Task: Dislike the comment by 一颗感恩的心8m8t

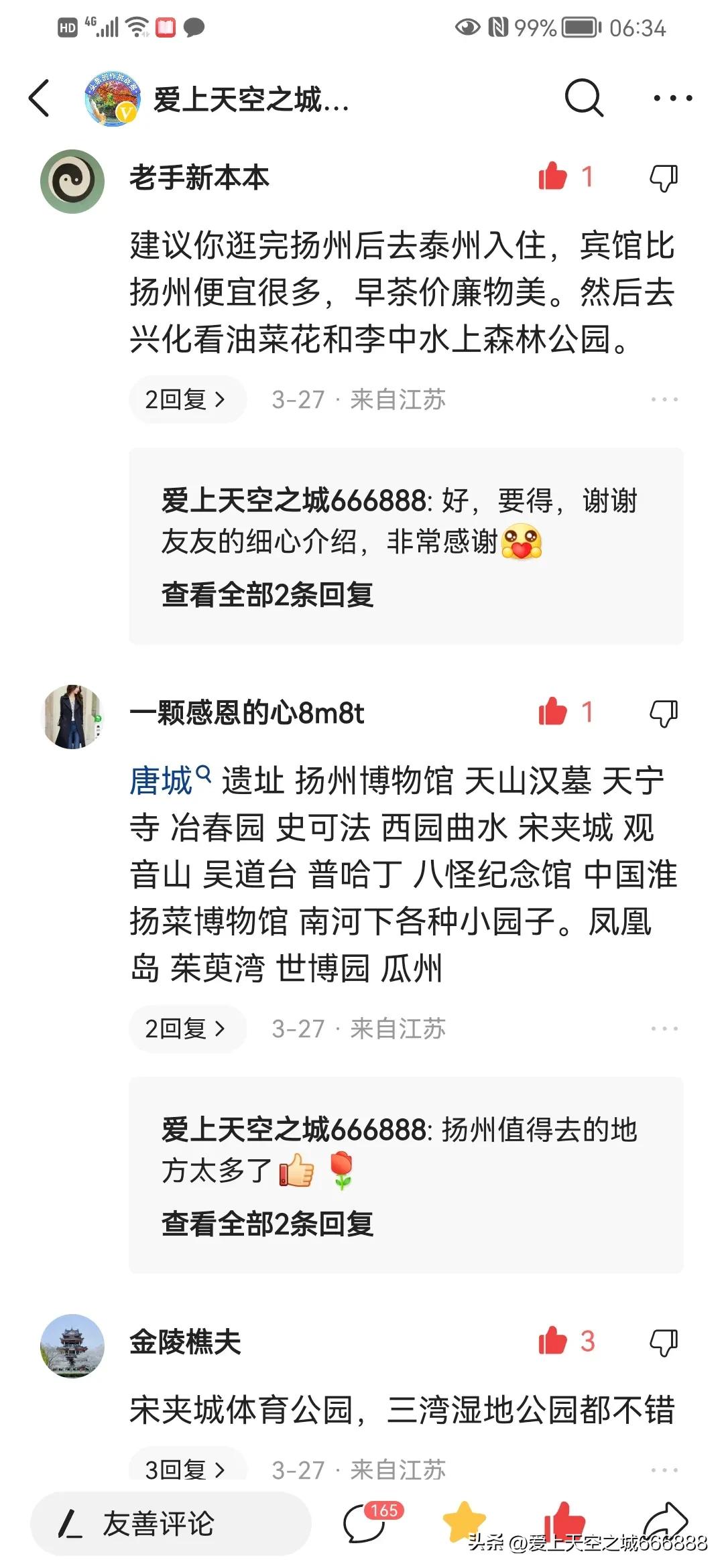Action: [664, 713]
